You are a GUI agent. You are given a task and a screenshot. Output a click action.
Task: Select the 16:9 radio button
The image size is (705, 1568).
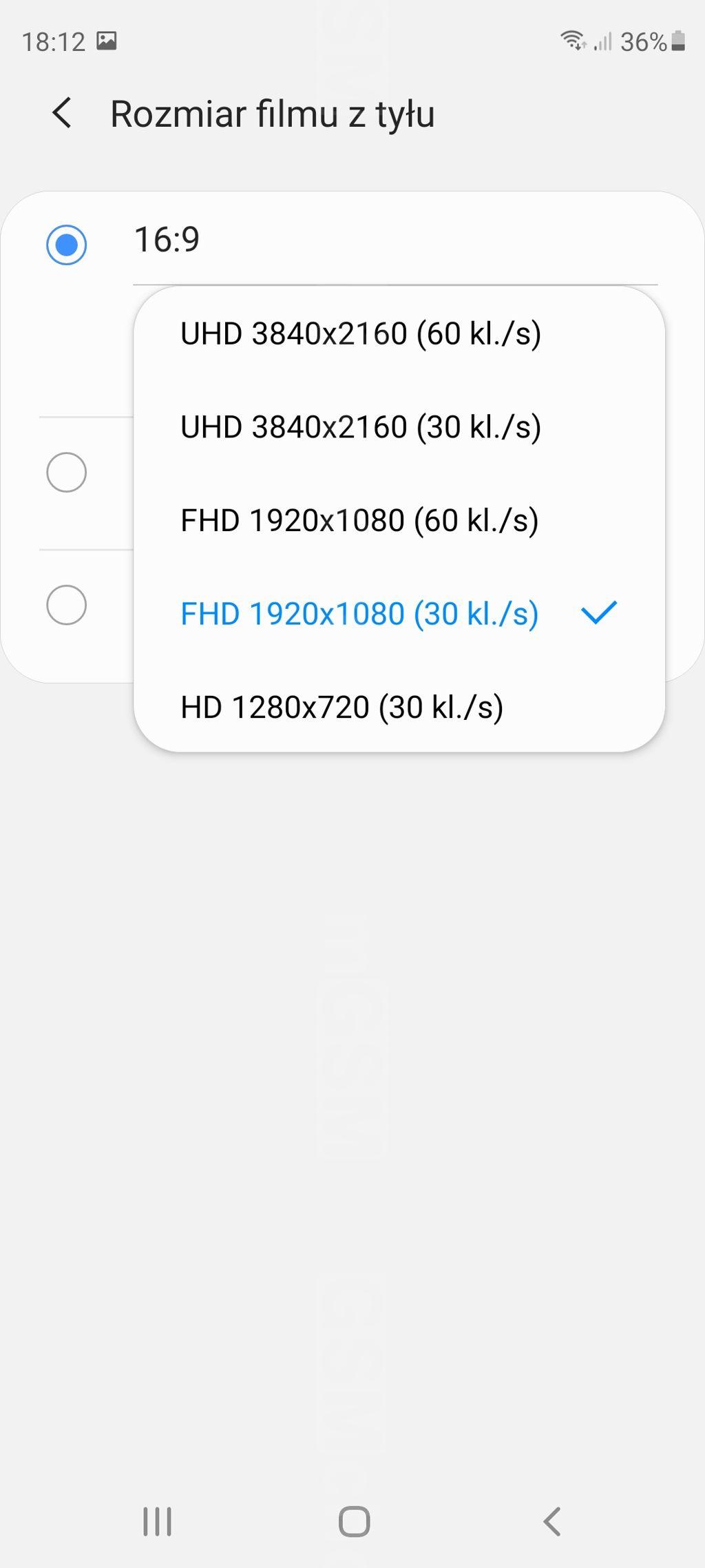pos(67,245)
